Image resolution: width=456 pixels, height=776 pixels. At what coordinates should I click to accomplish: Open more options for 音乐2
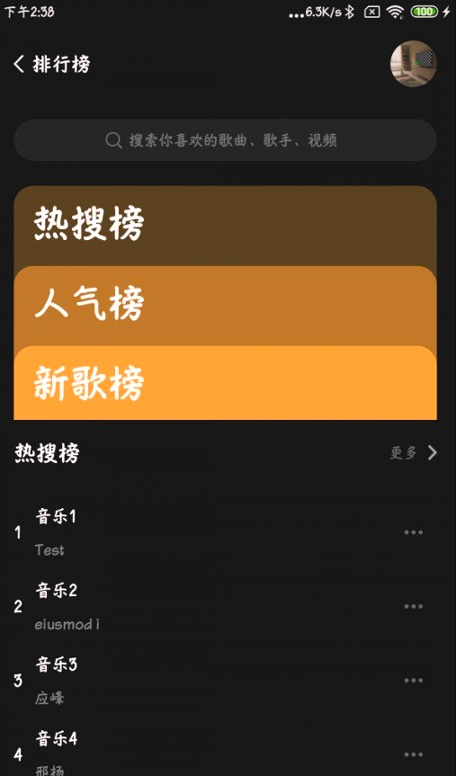(x=413, y=606)
